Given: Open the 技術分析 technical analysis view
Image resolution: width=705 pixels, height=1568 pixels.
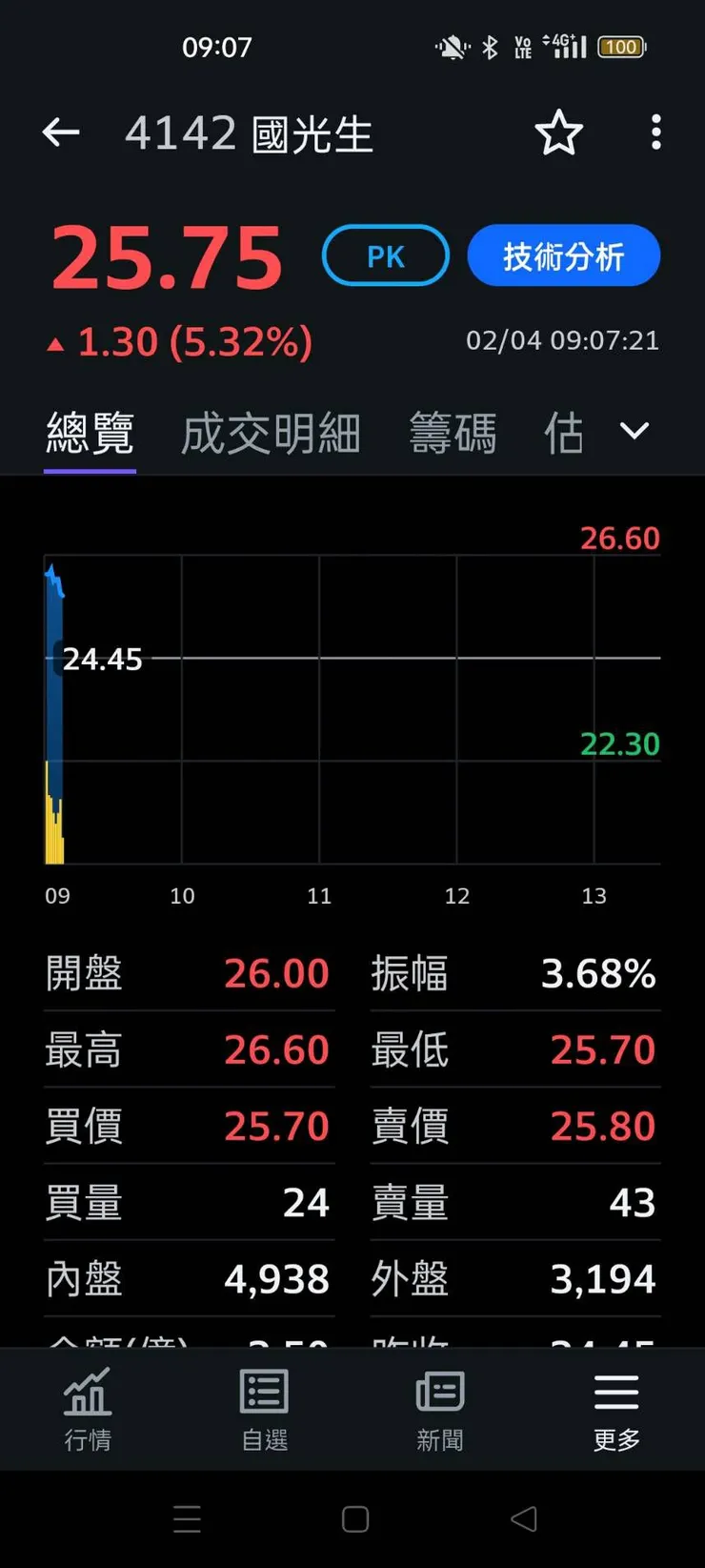Looking at the screenshot, I should tap(563, 255).
